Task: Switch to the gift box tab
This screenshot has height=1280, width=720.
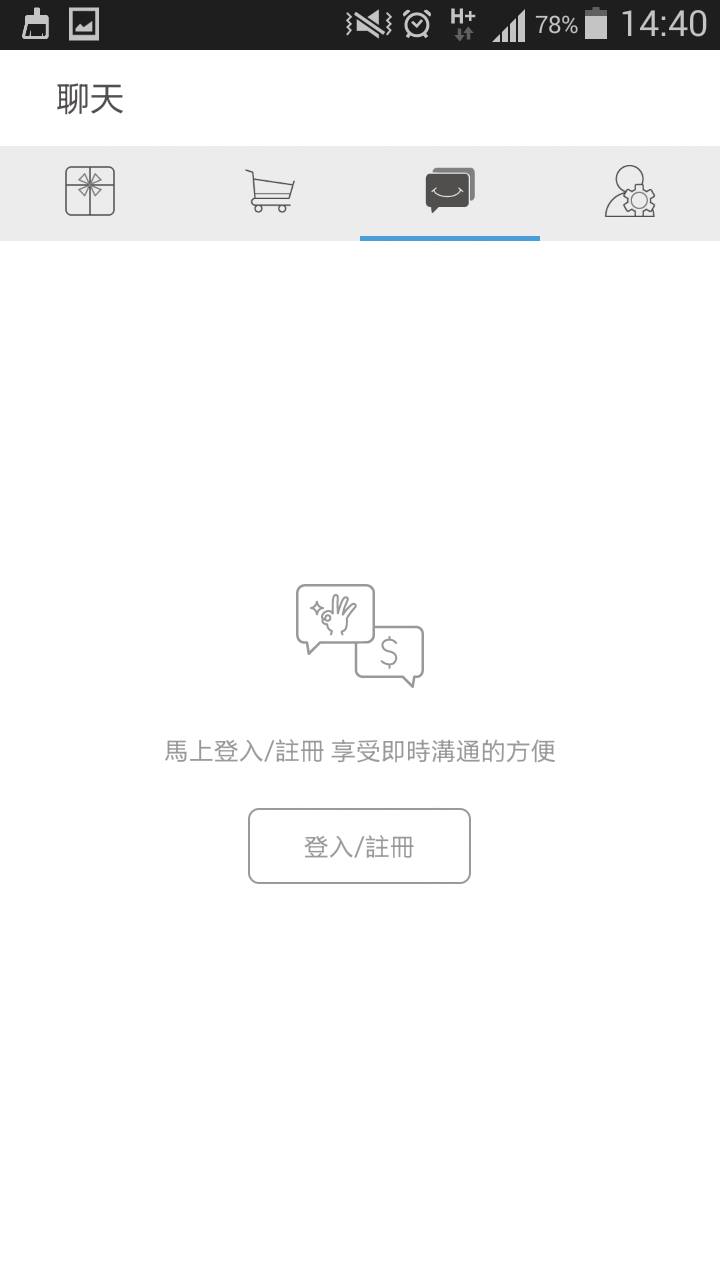Action: point(90,191)
